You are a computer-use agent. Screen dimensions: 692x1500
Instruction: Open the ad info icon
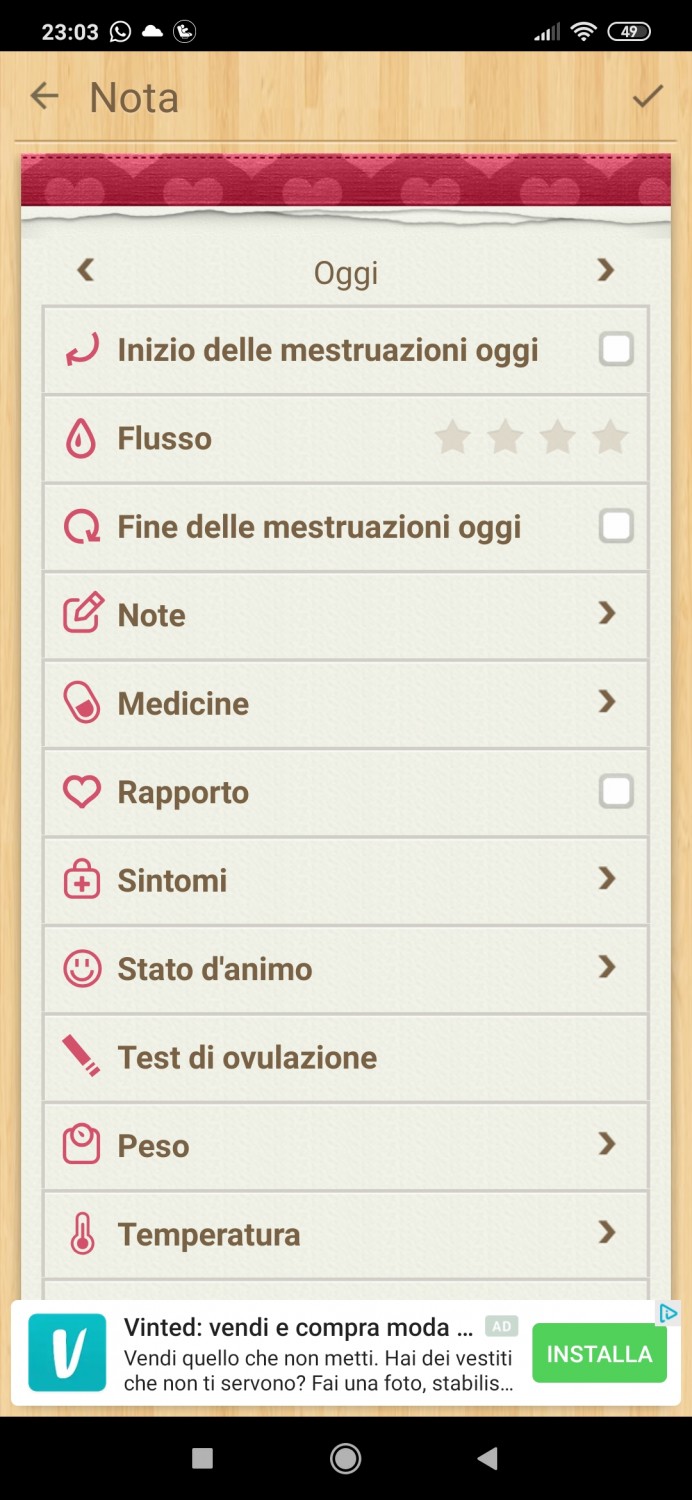click(668, 1313)
